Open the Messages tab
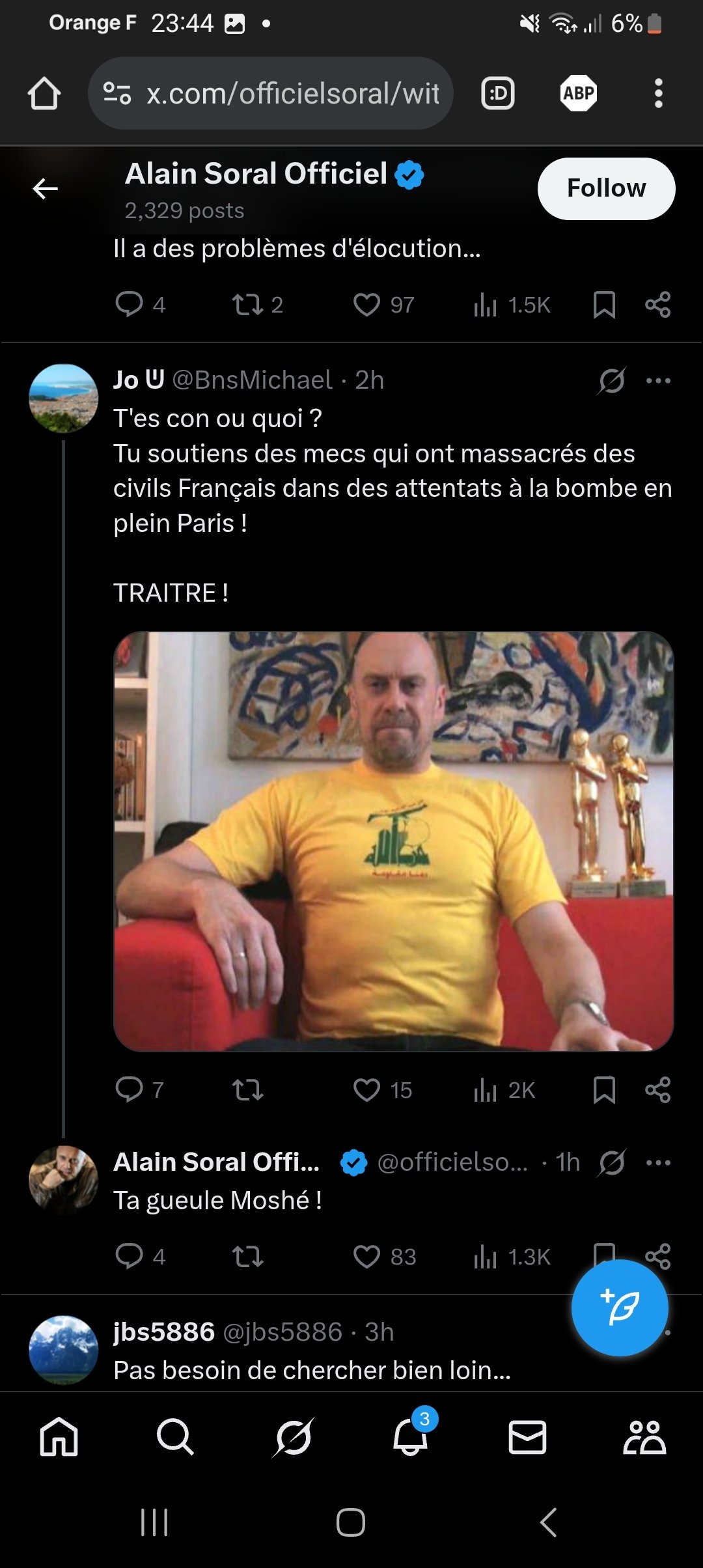 click(x=527, y=1436)
